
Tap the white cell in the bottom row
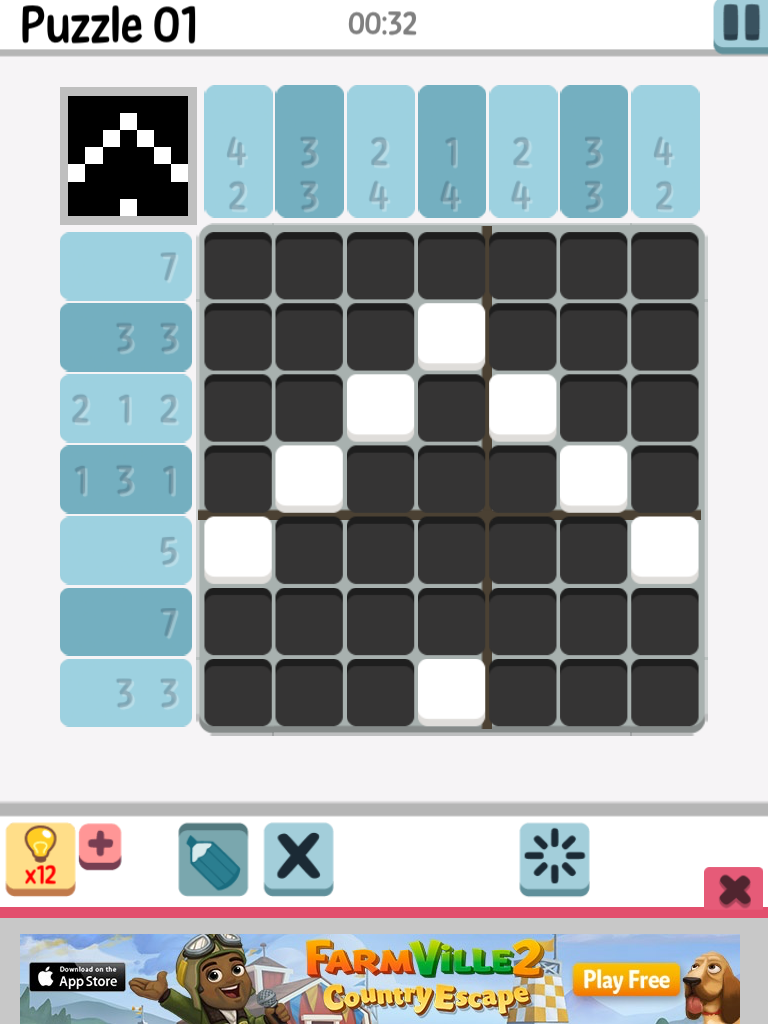pyautogui.click(x=451, y=692)
